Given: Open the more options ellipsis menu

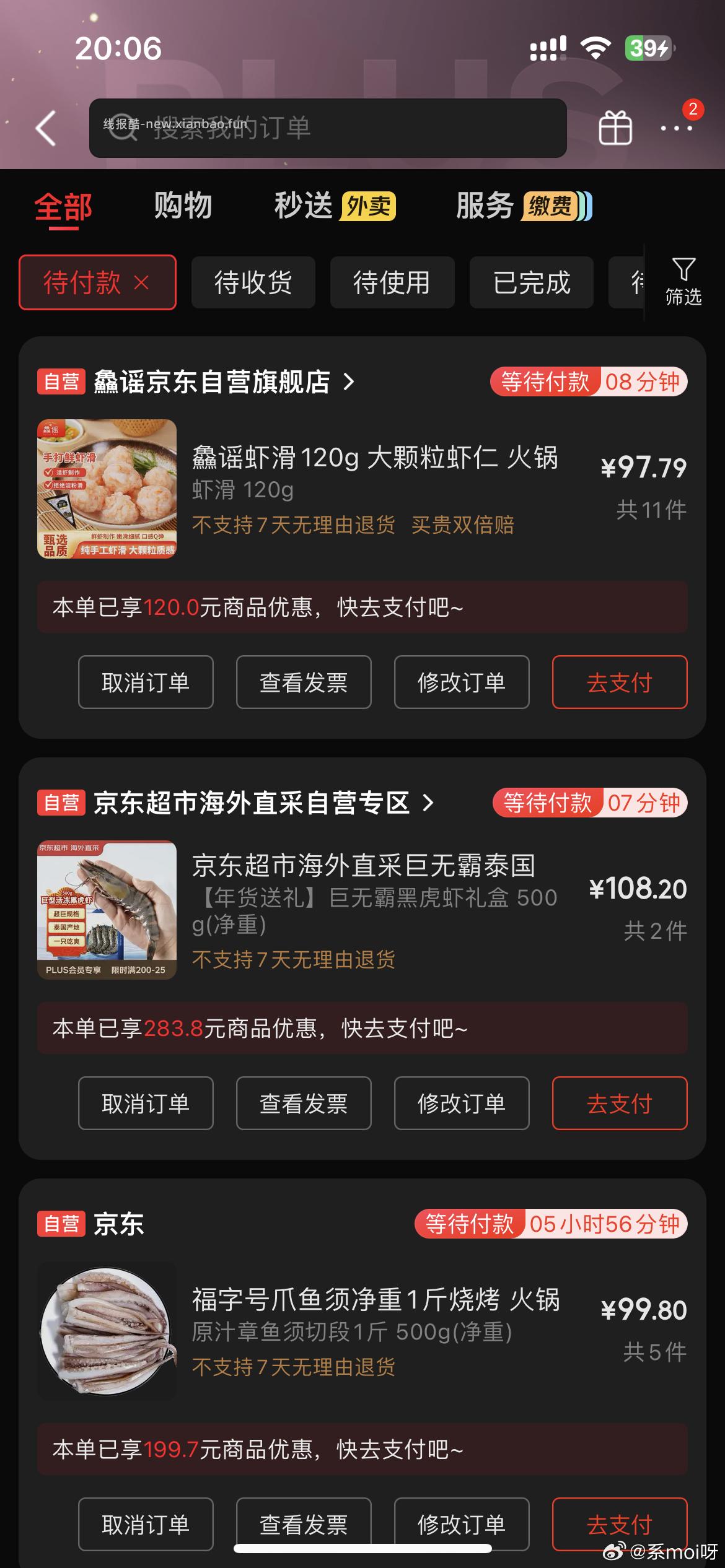Looking at the screenshot, I should pos(675,127).
